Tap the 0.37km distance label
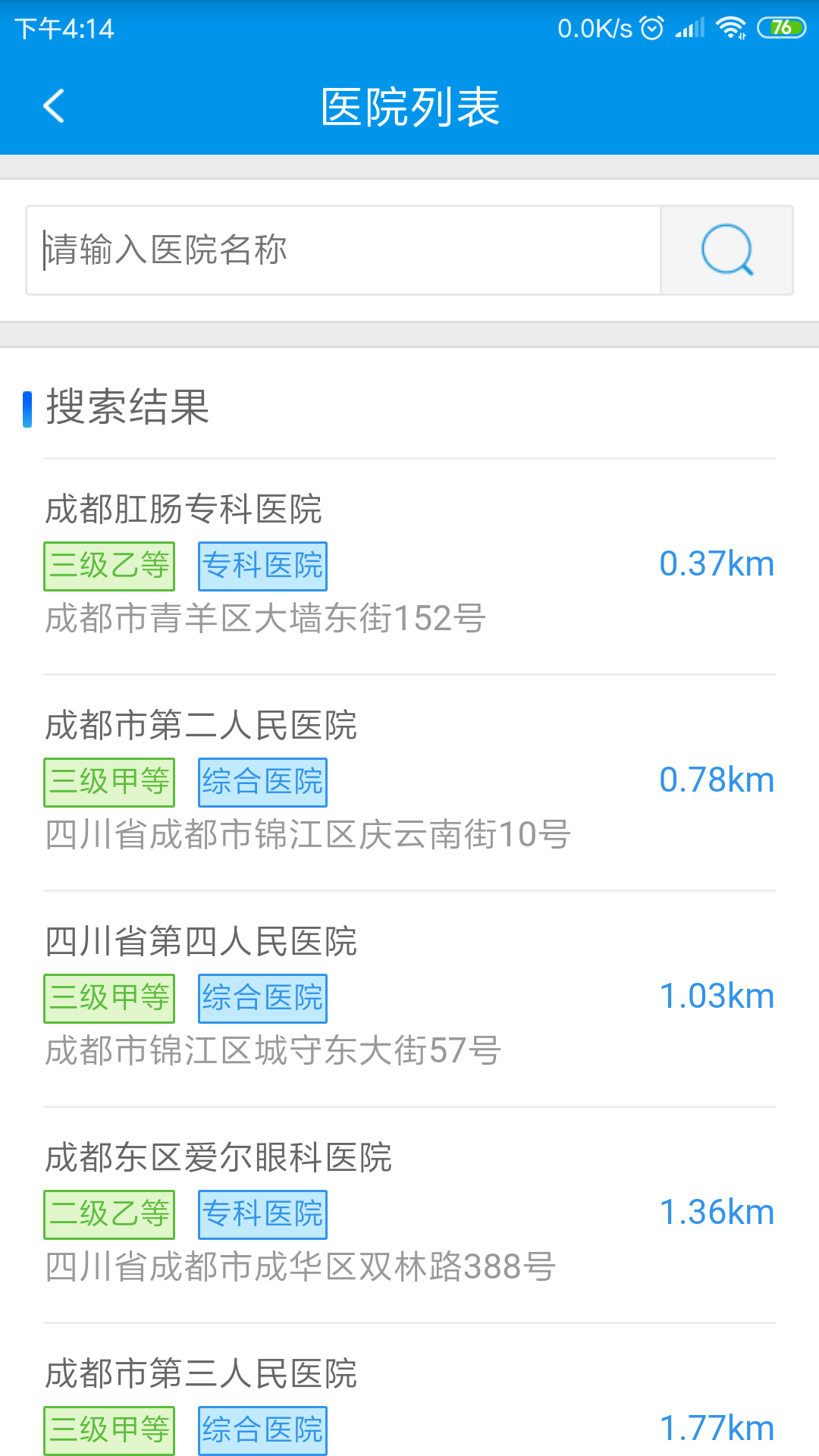 point(716,563)
